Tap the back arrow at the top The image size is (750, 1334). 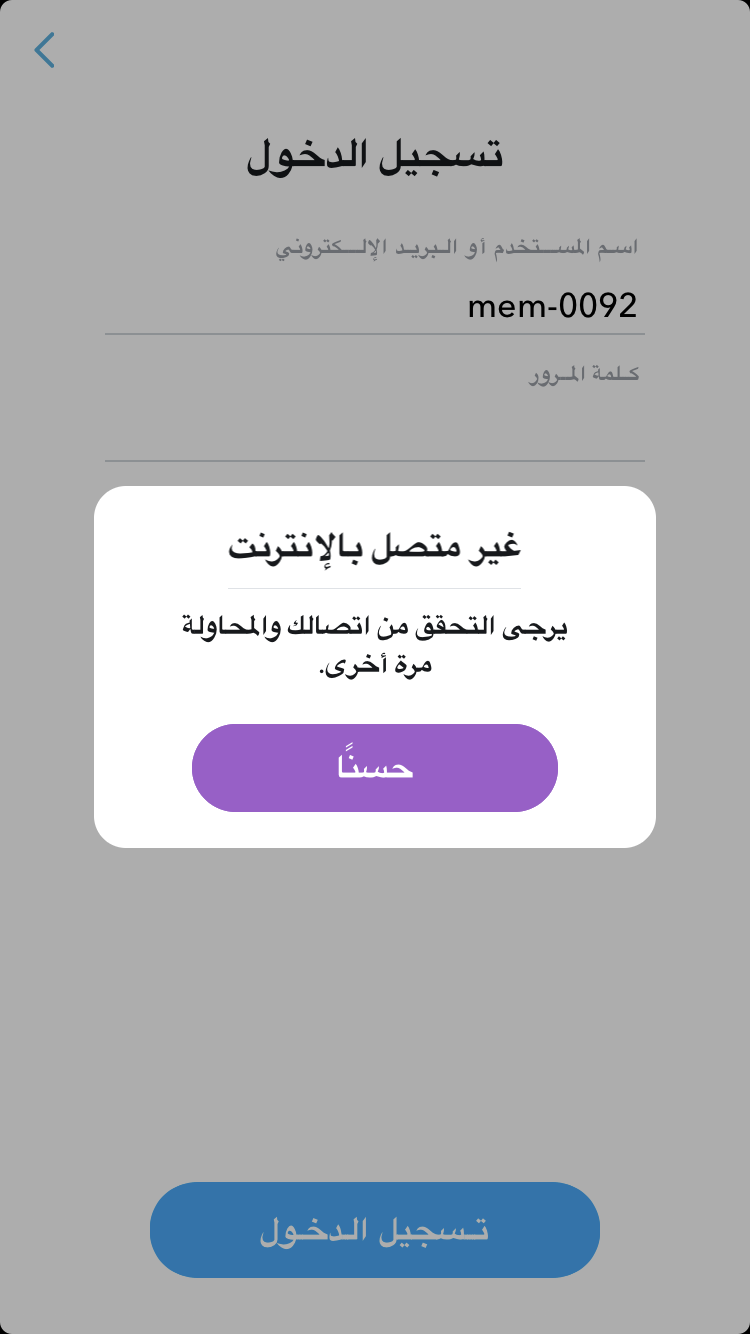pos(45,50)
